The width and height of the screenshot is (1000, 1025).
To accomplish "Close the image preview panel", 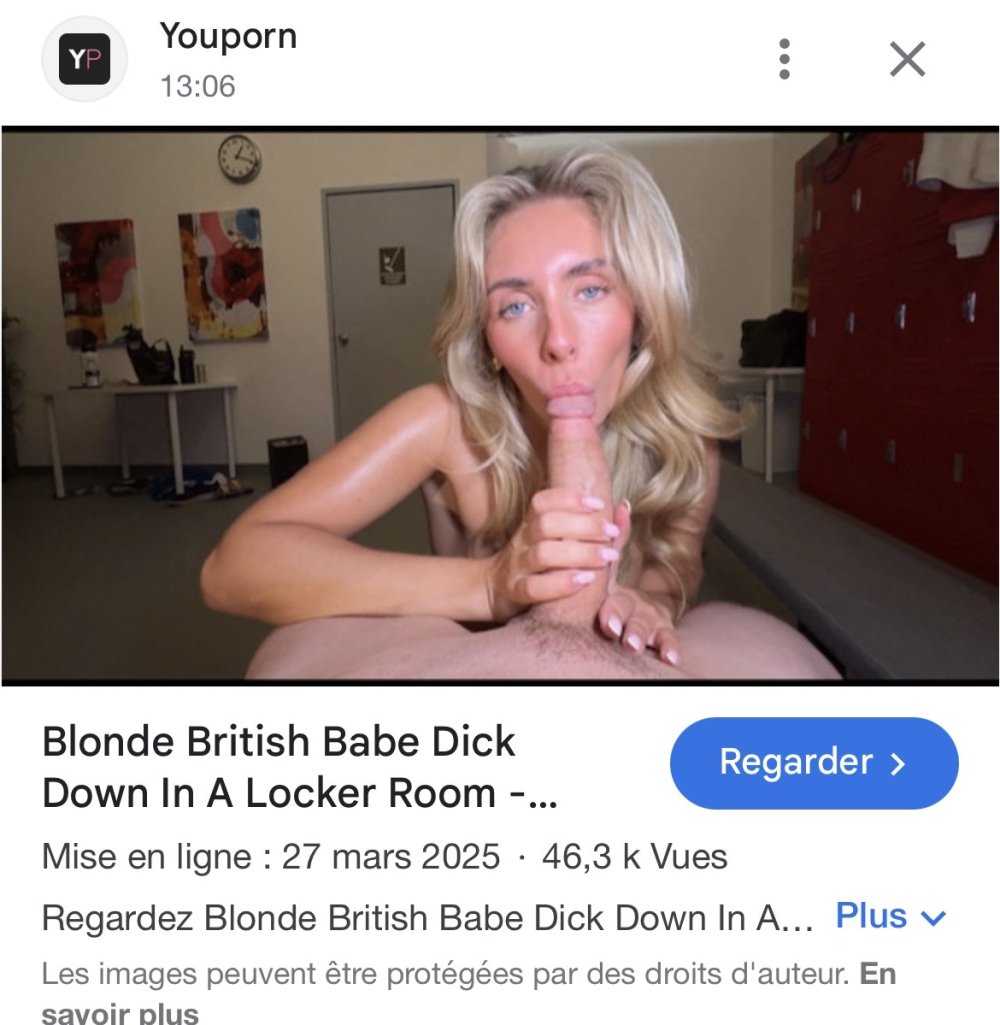I will pos(907,60).
